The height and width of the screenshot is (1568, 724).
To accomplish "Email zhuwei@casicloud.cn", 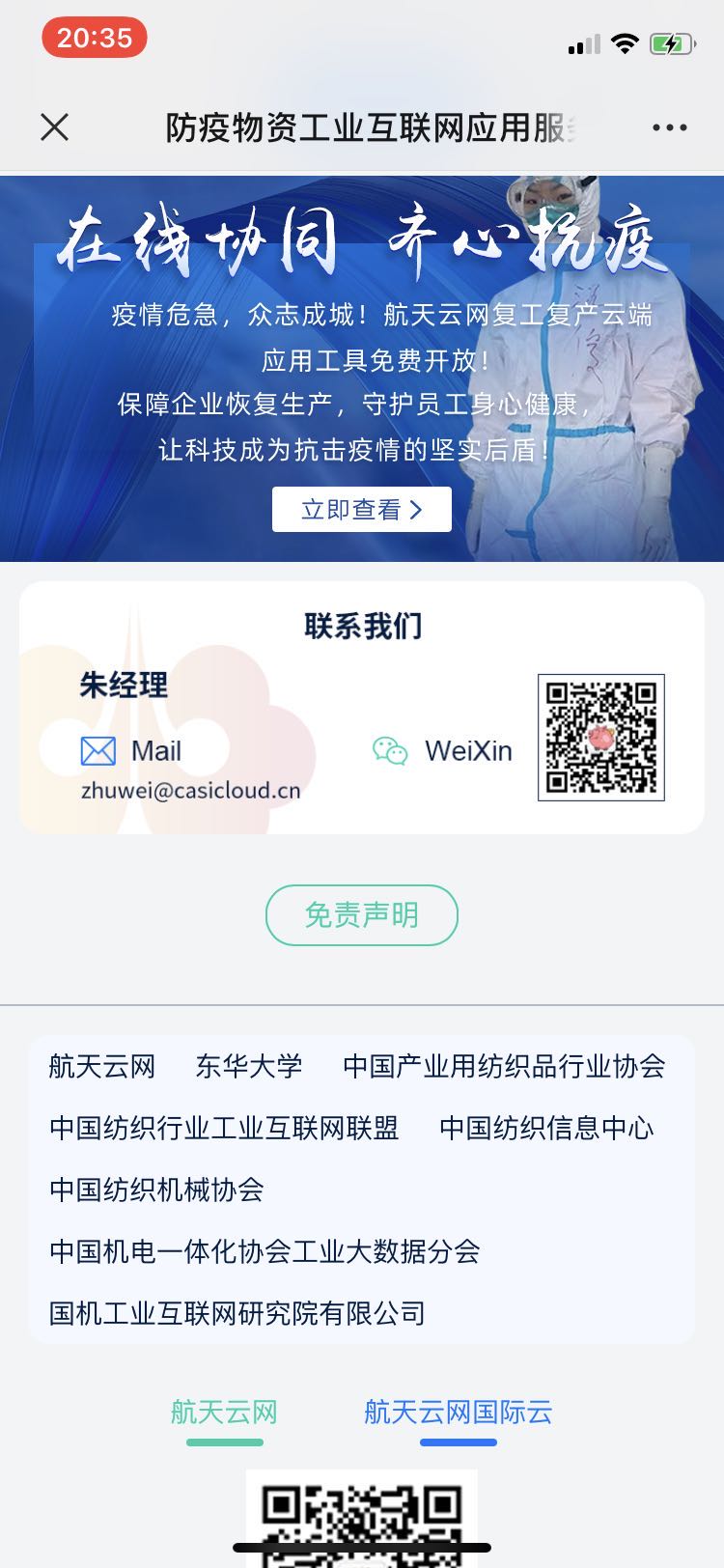I will point(190,791).
